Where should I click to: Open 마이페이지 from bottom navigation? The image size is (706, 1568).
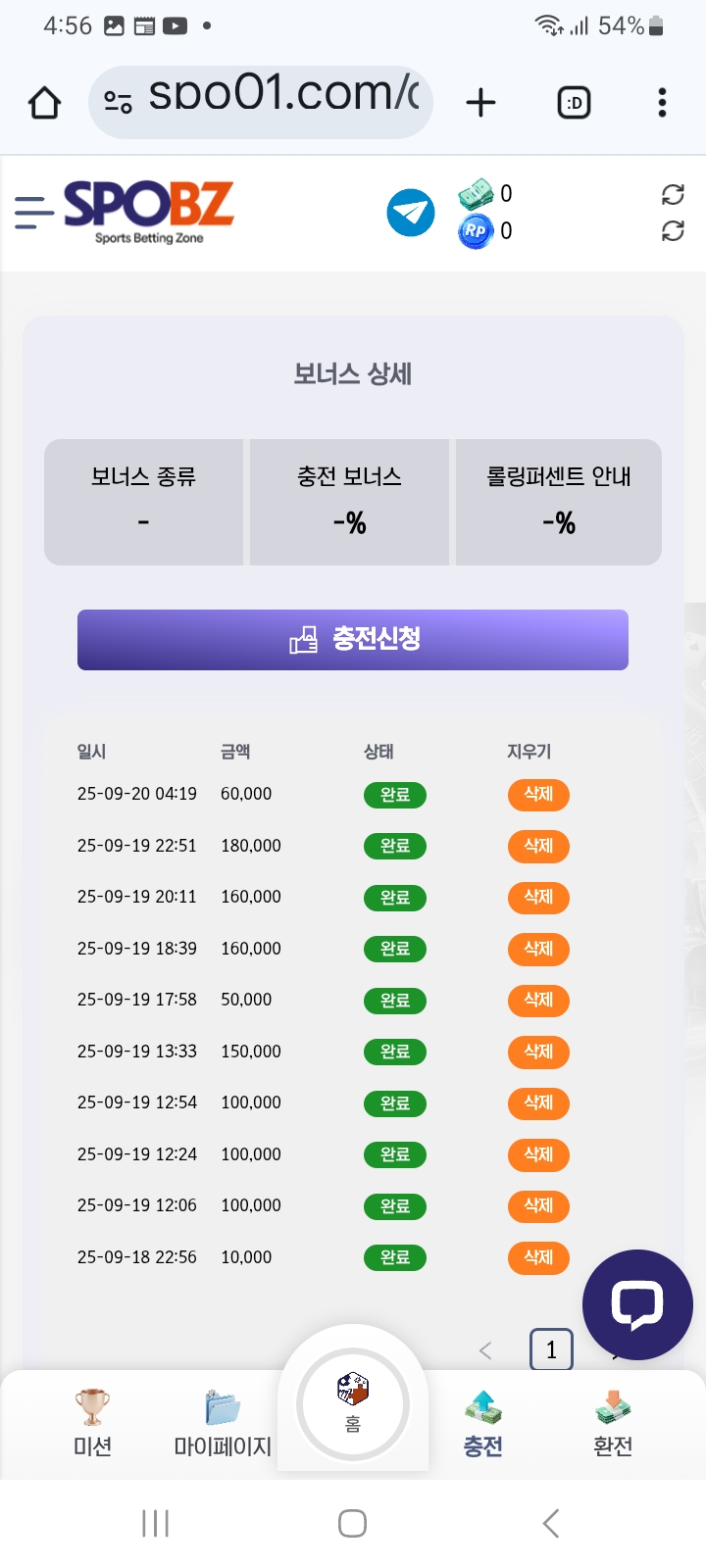click(x=223, y=1423)
